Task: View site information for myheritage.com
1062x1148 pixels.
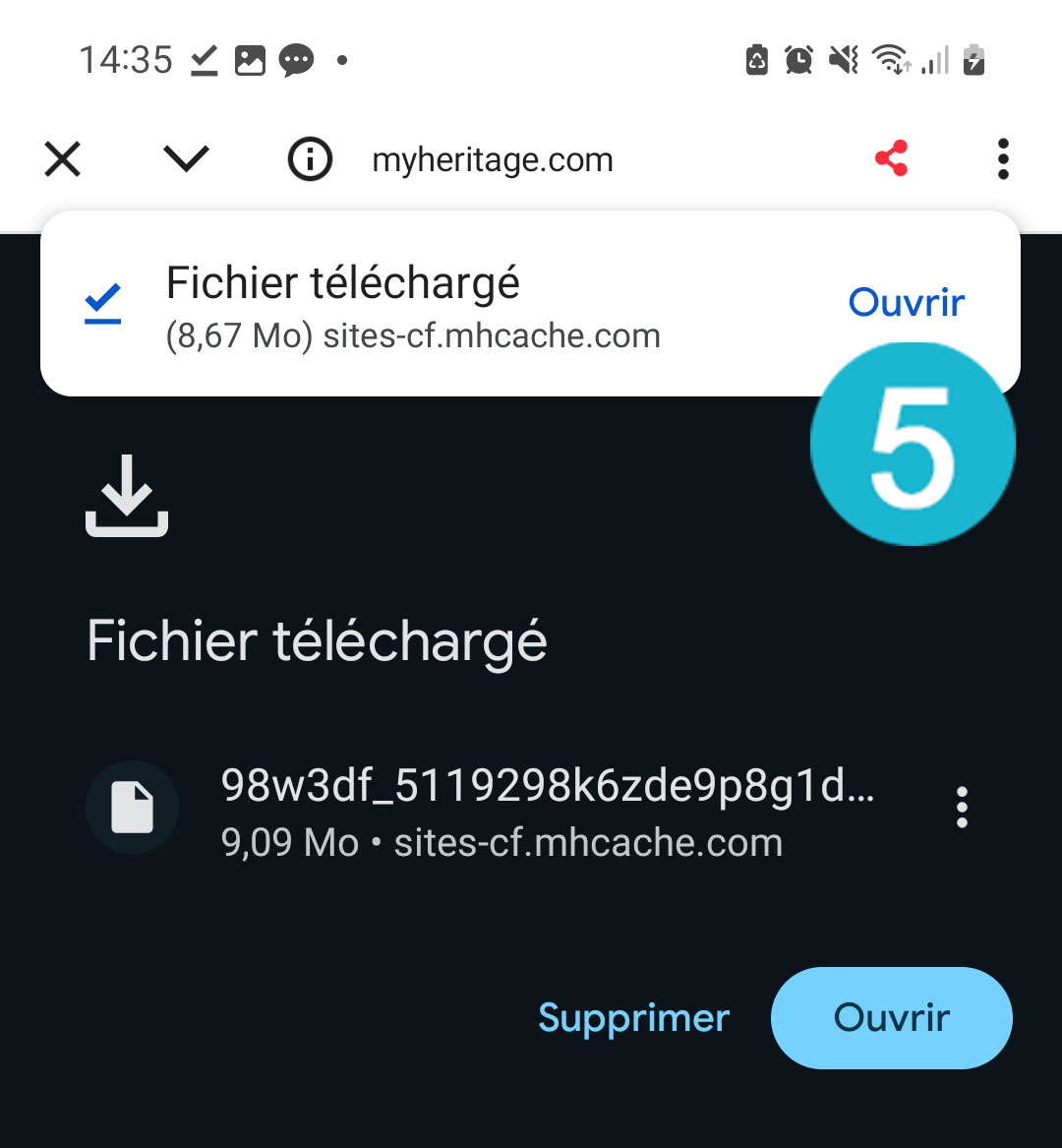Action: [x=310, y=158]
